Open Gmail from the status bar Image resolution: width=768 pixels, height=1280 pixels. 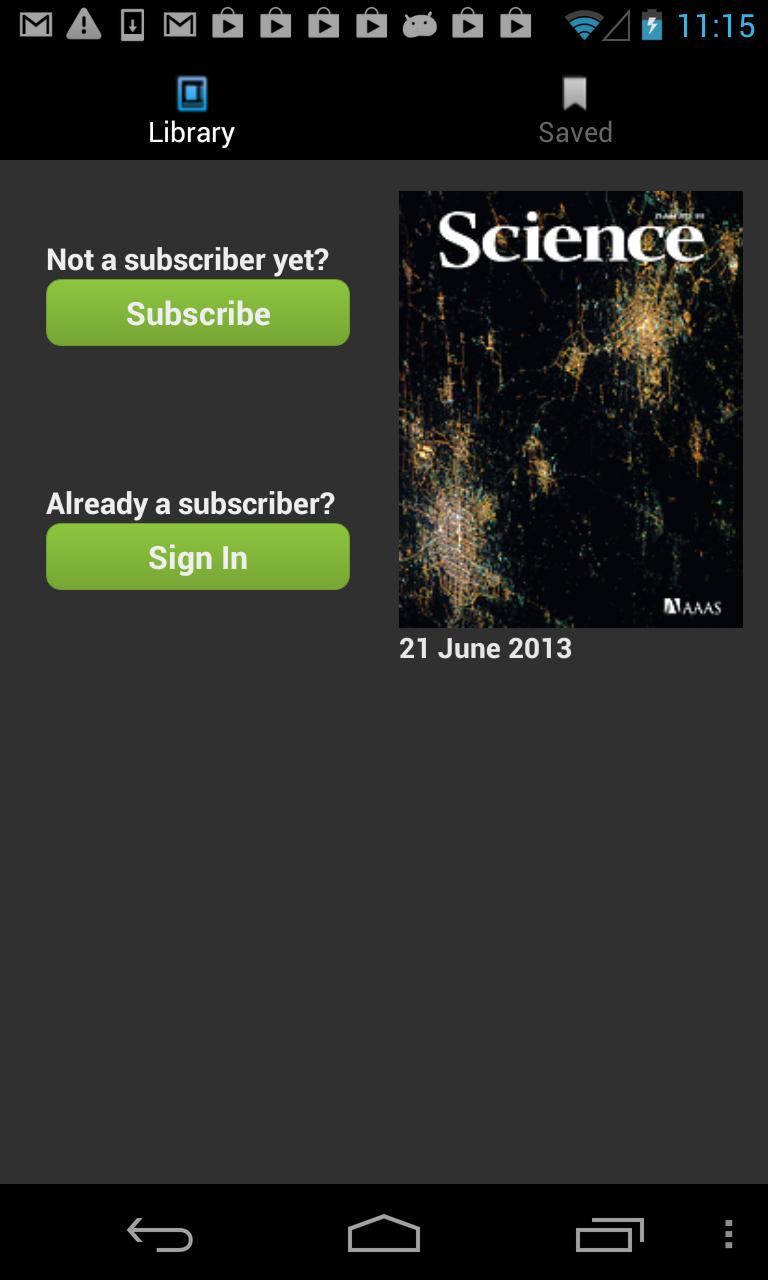pos(37,23)
